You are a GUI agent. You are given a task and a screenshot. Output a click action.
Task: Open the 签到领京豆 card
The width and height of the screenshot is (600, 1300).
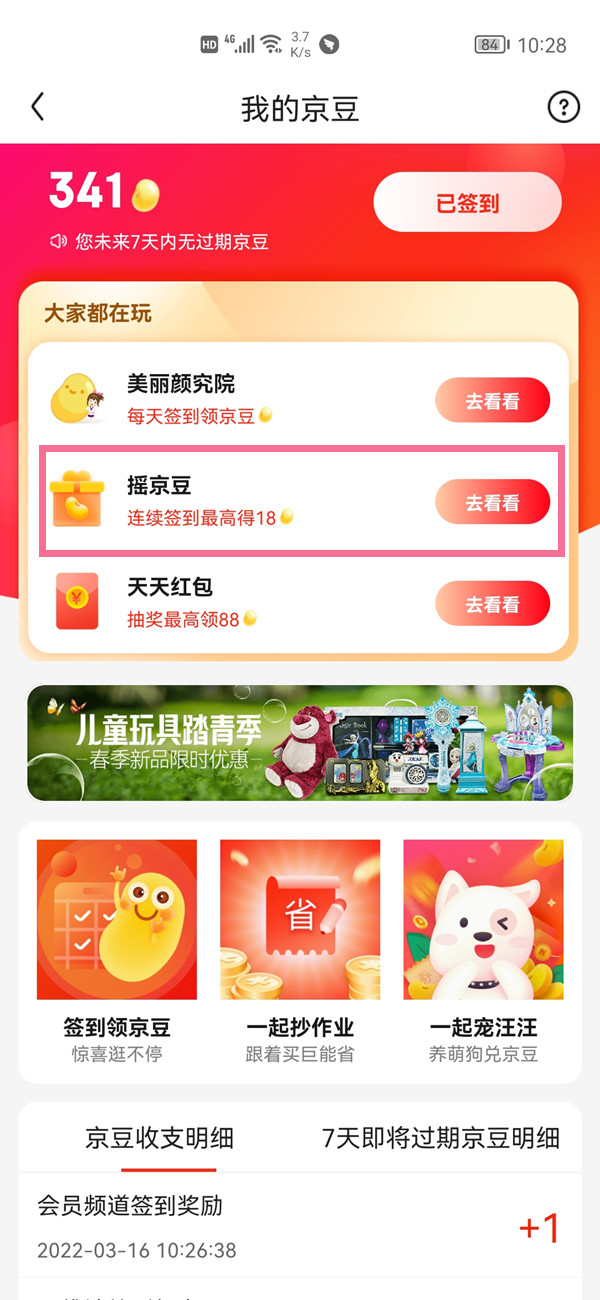pos(117,950)
